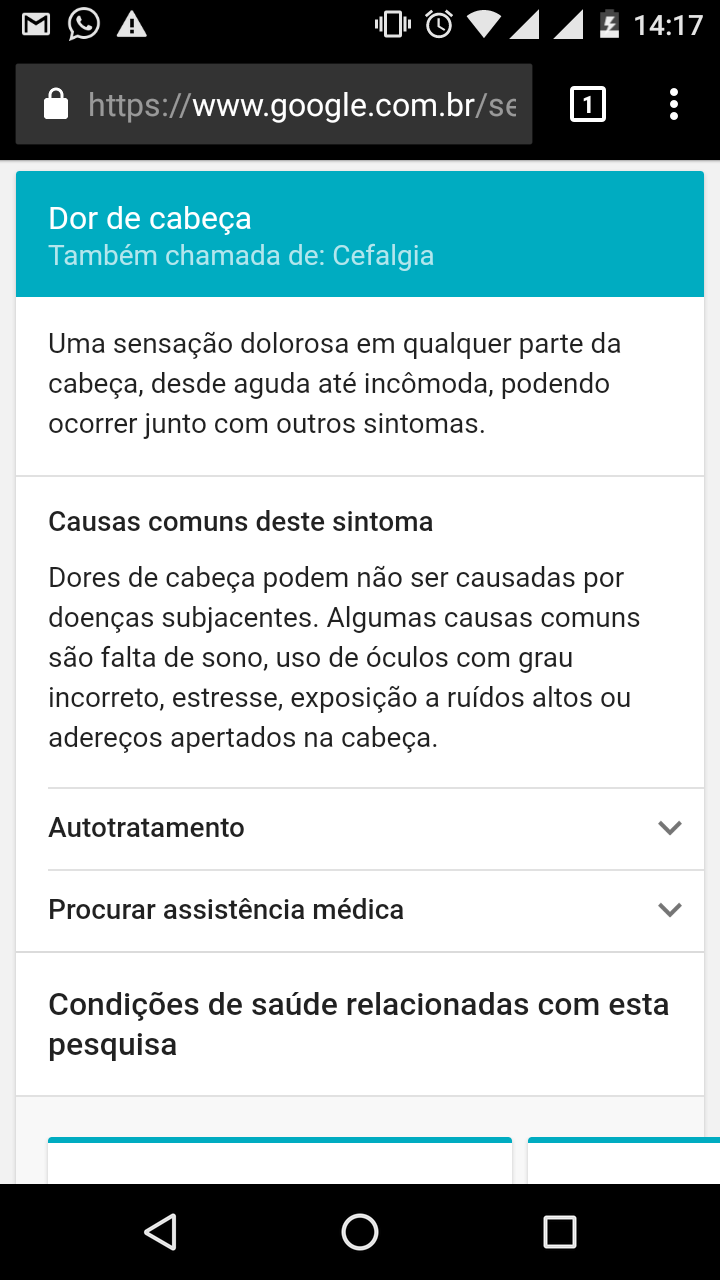This screenshot has width=720, height=1280.
Task: Open Chrome's three-dot overflow menu
Action: 674,104
